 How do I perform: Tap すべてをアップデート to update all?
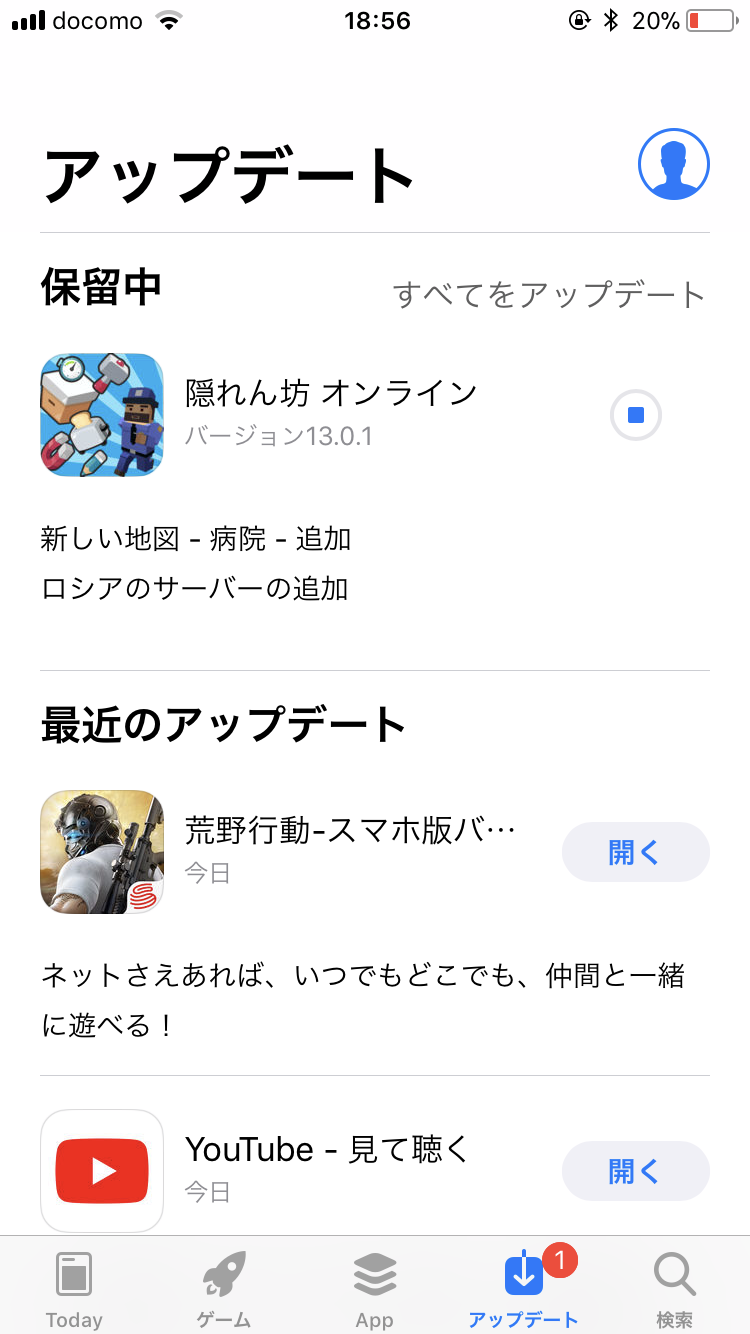coord(549,295)
